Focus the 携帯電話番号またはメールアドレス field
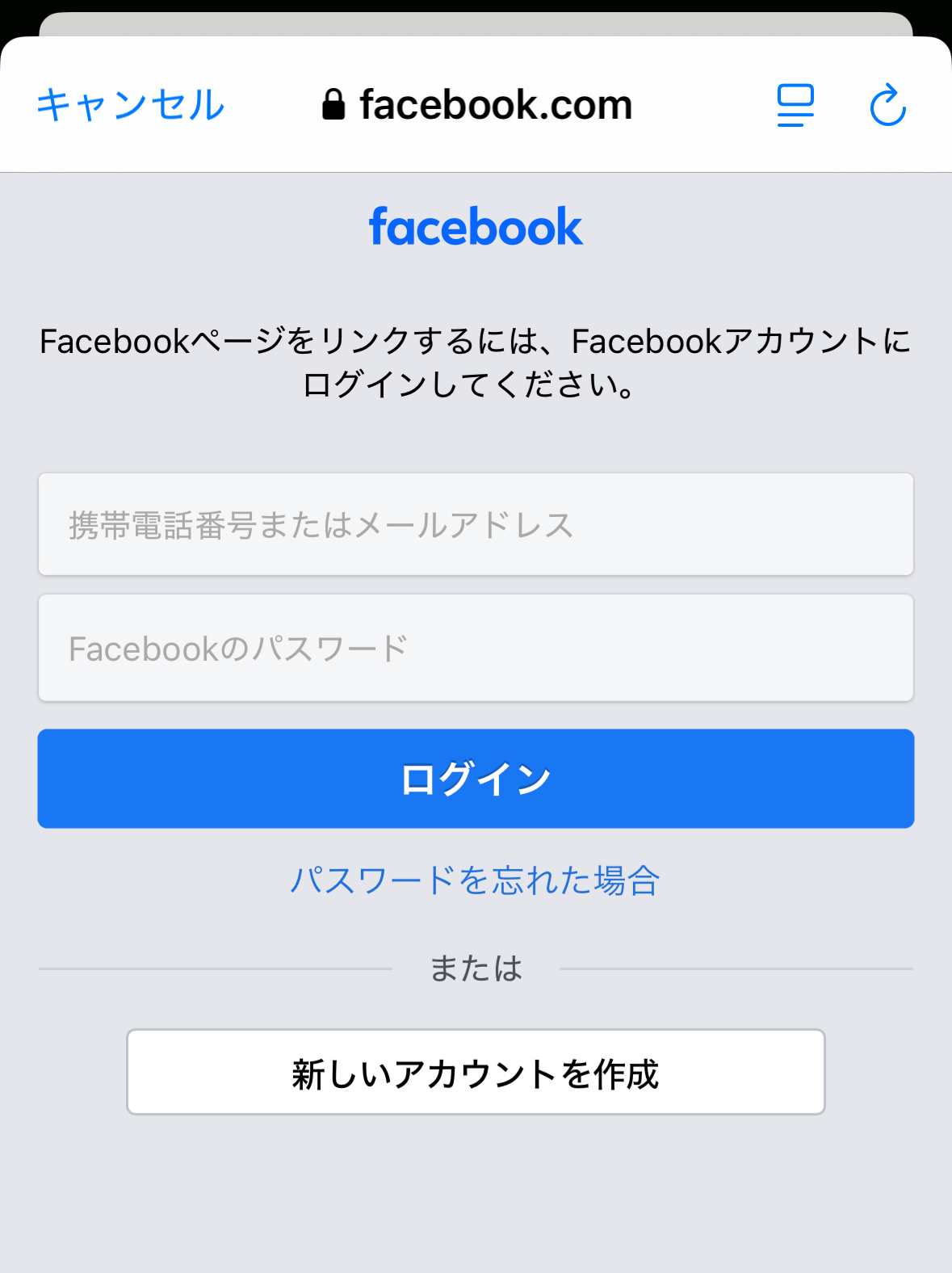The width and height of the screenshot is (952, 1273). (x=476, y=524)
